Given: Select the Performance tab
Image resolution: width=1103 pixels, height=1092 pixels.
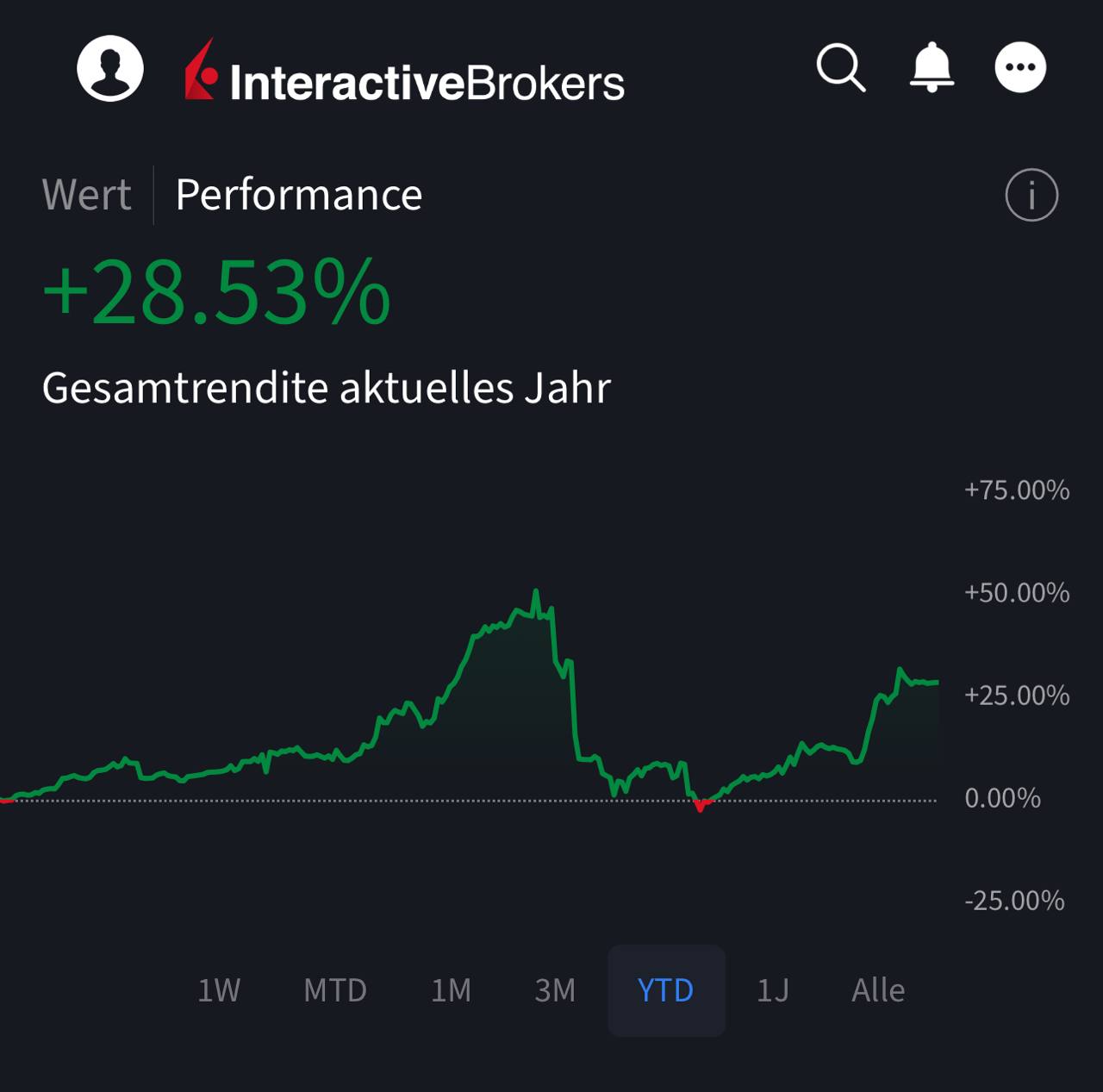Looking at the screenshot, I should pos(298,195).
